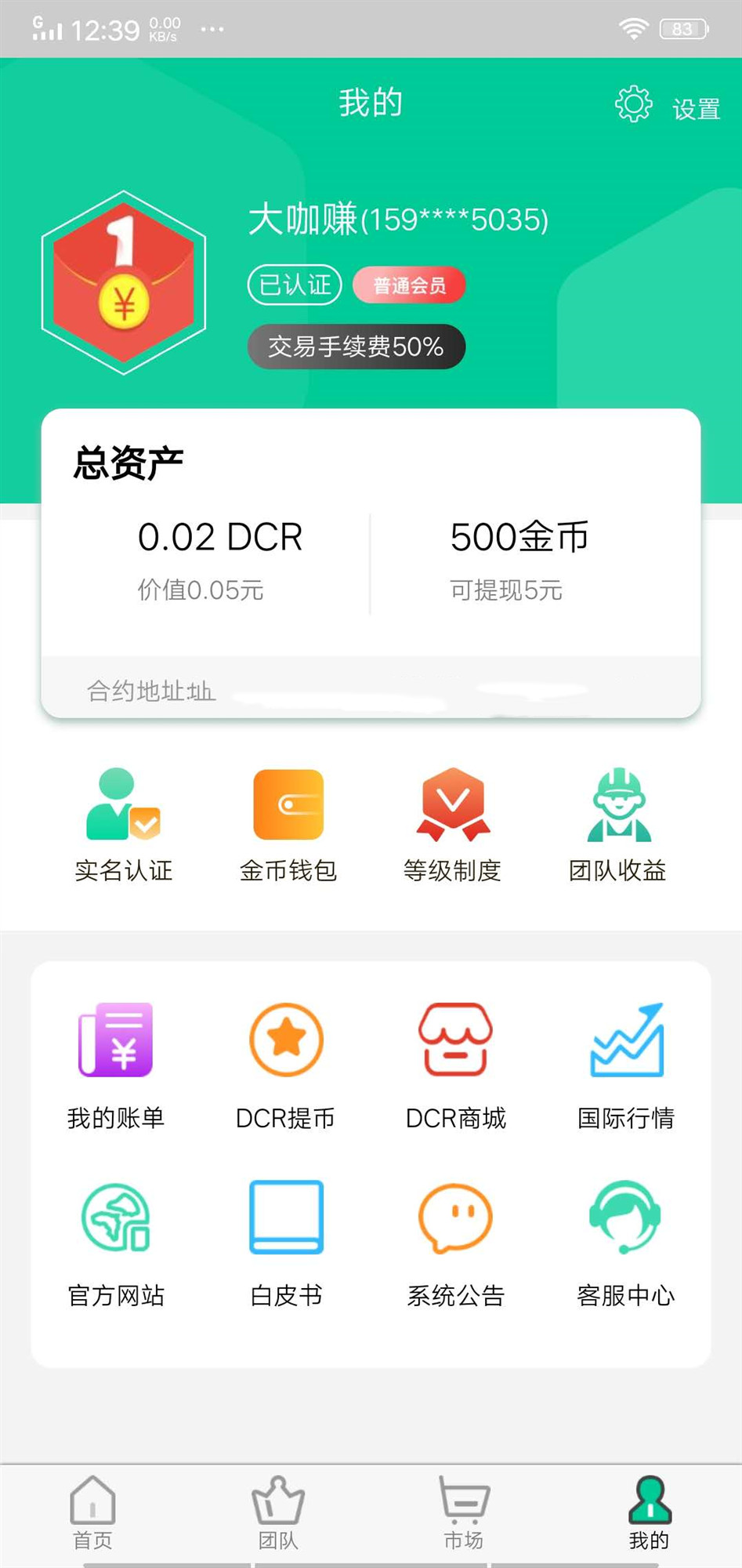Tap the 已认证 verified badge

click(x=294, y=285)
